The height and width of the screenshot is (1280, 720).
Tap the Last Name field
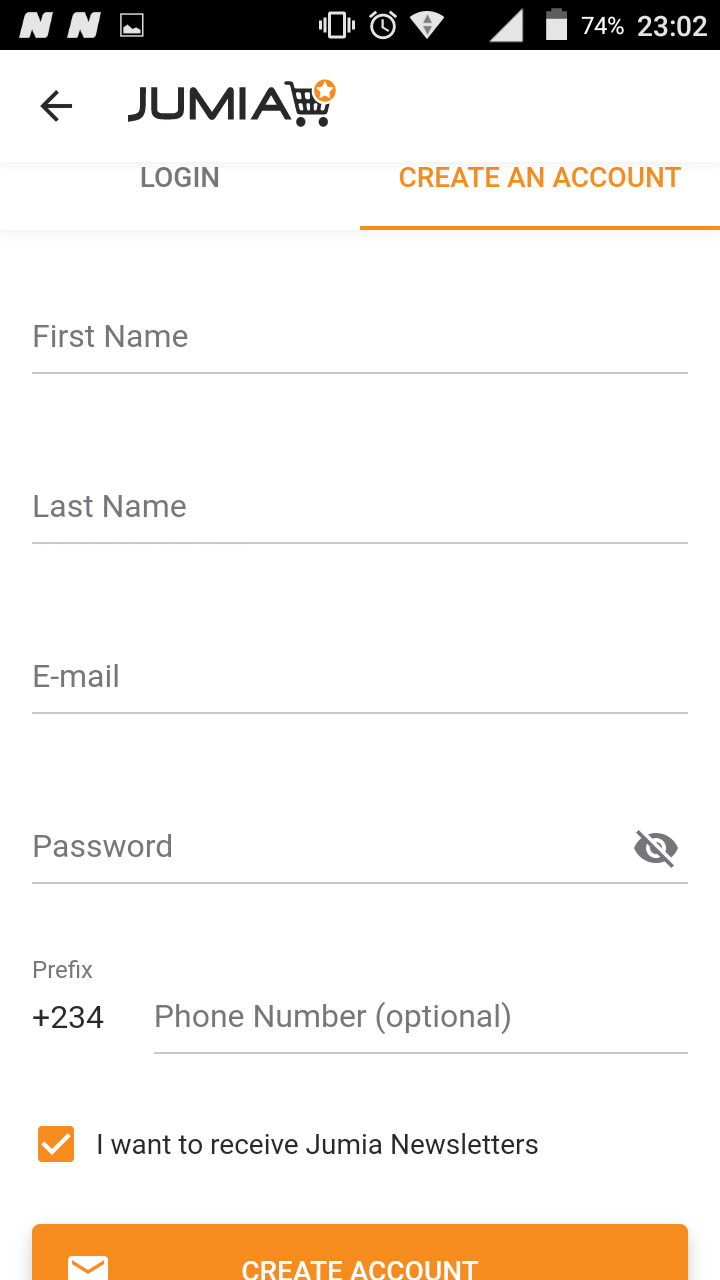(x=359, y=508)
